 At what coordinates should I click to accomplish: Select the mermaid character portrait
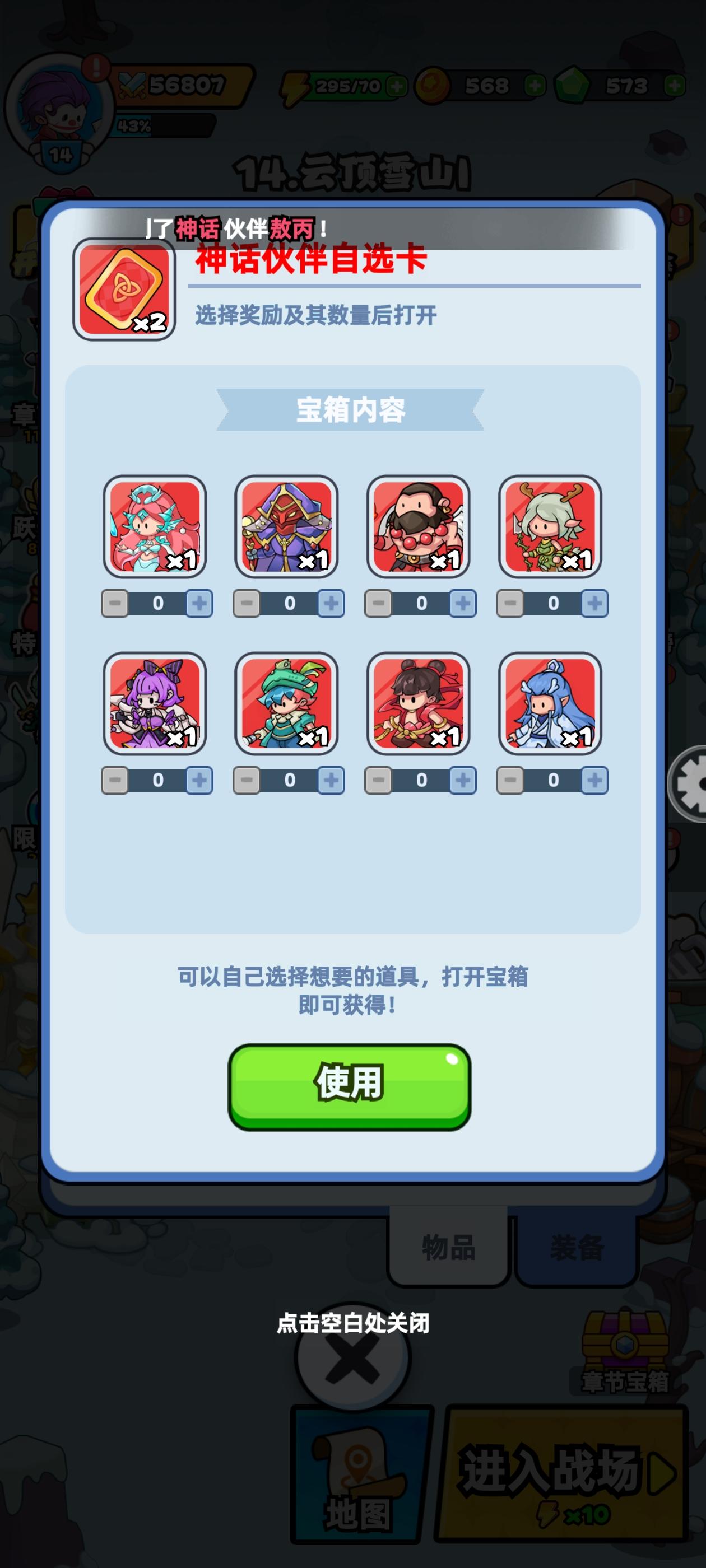click(154, 528)
